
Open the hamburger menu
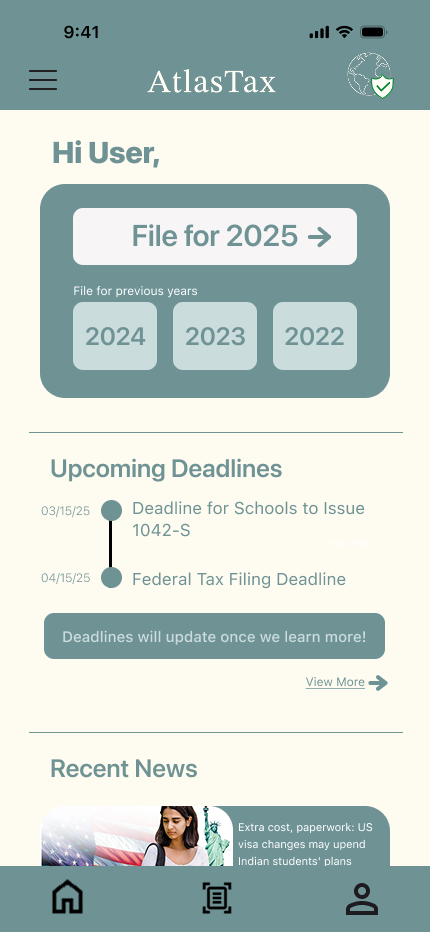43,80
